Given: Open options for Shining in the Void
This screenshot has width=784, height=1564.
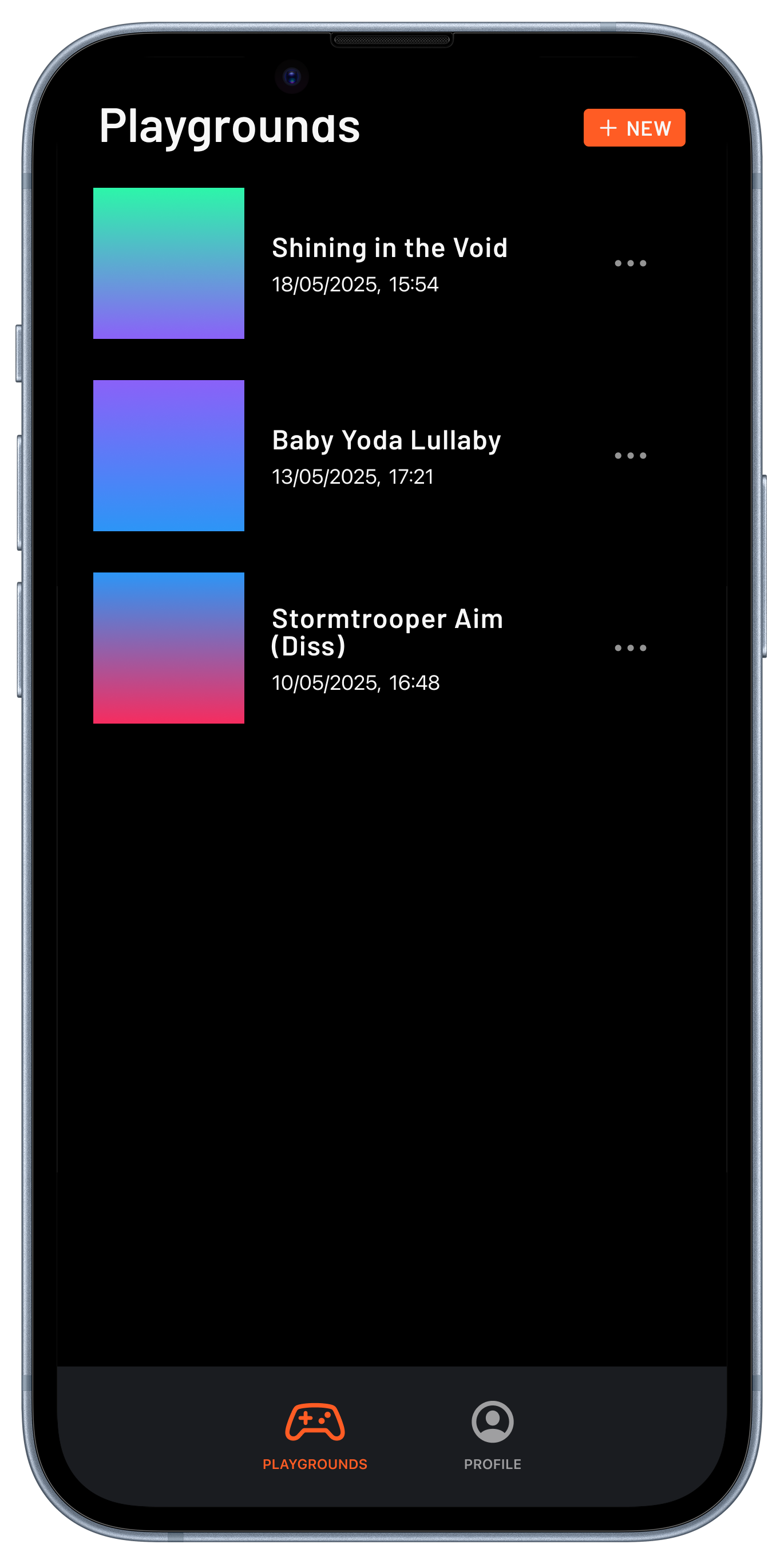Looking at the screenshot, I should tap(630, 263).
